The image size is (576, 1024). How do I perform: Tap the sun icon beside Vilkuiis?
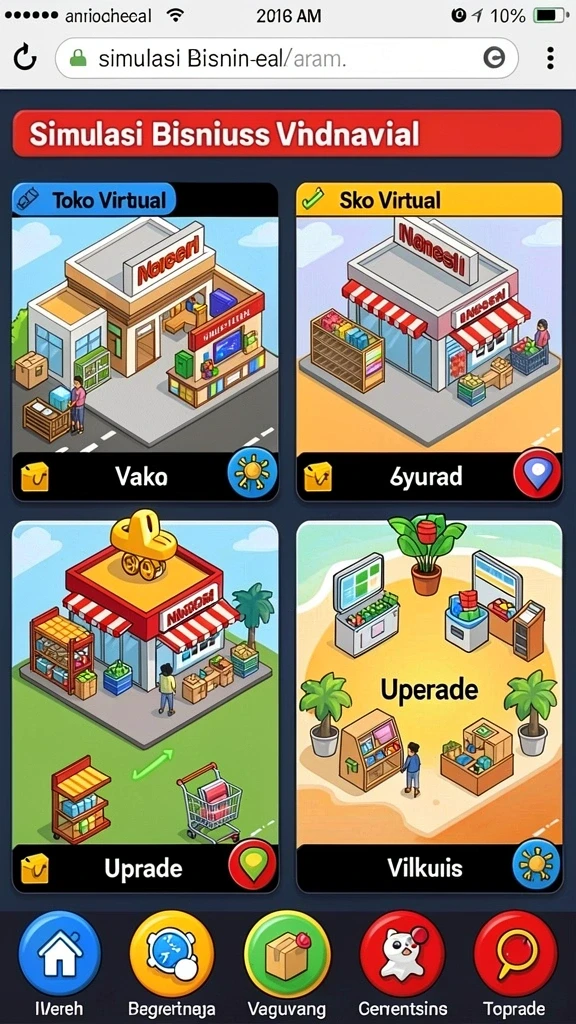[x=537, y=865]
